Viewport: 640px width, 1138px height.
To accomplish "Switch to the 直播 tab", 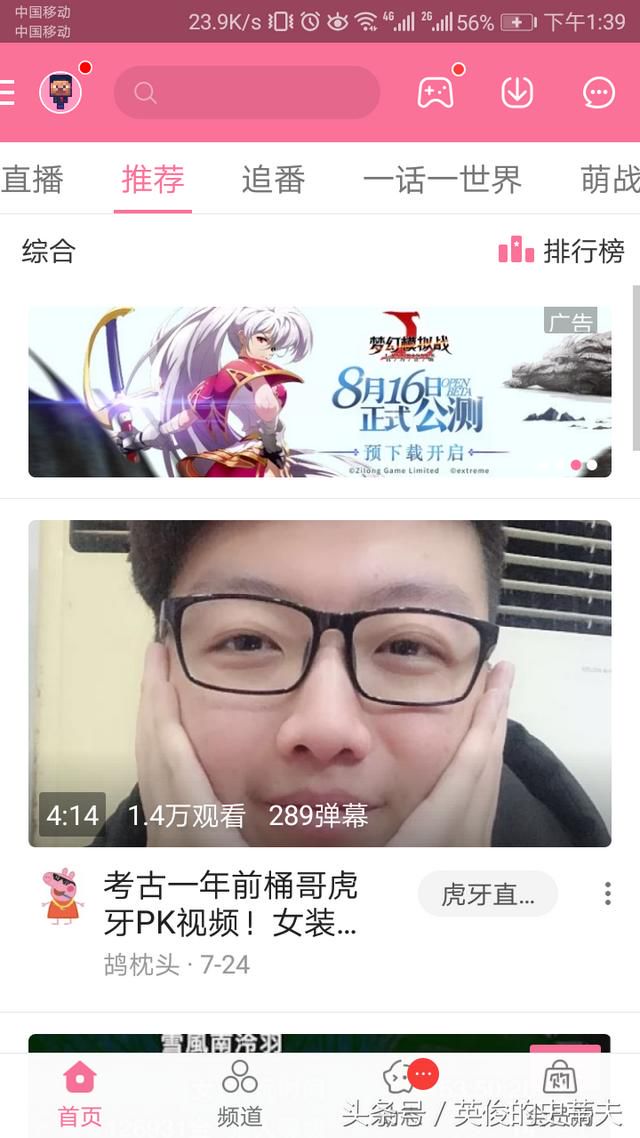I will 32,179.
